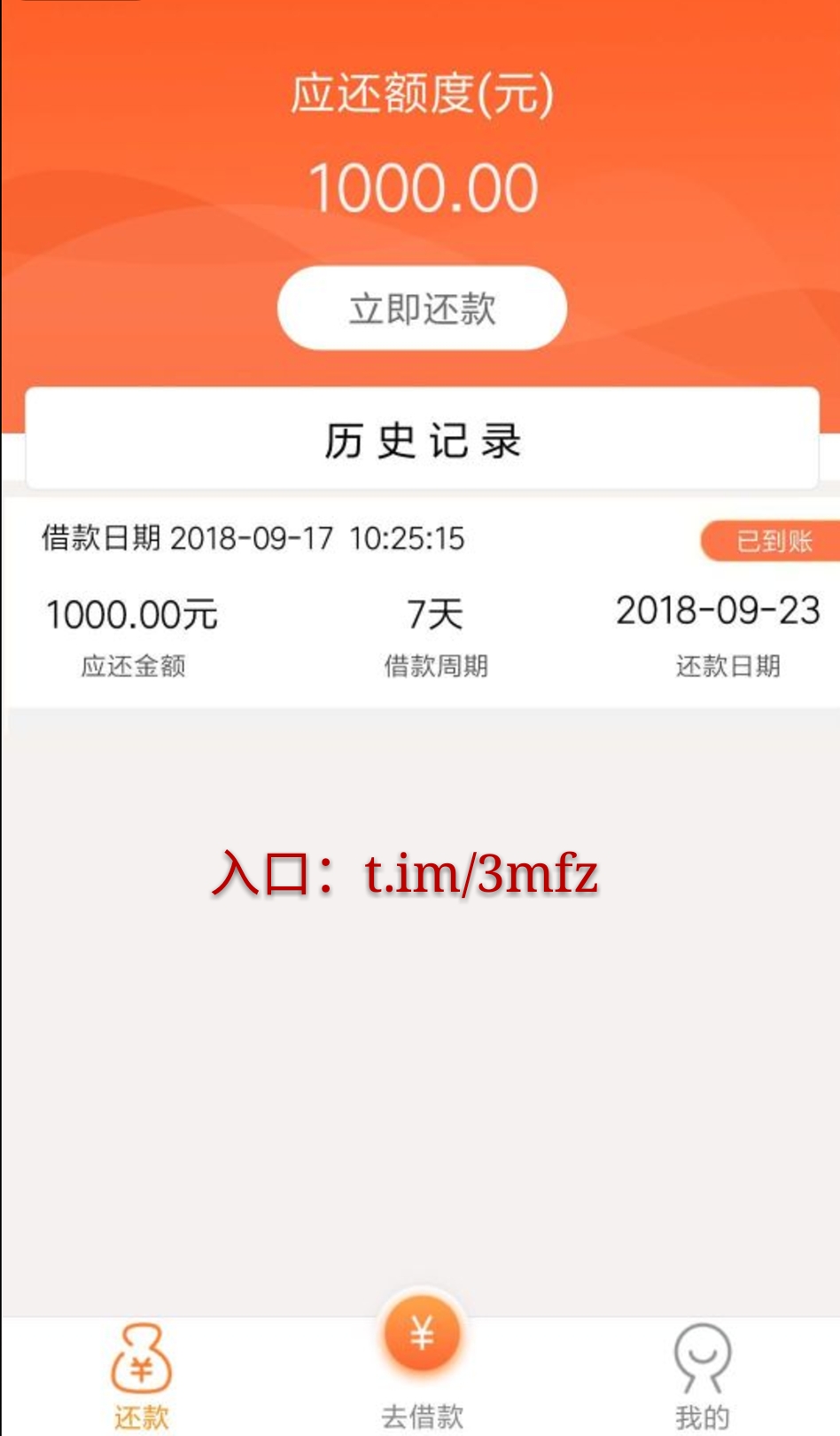The width and height of the screenshot is (840, 1436).
Task: Switch to the 还款 tab
Action: tap(141, 1376)
